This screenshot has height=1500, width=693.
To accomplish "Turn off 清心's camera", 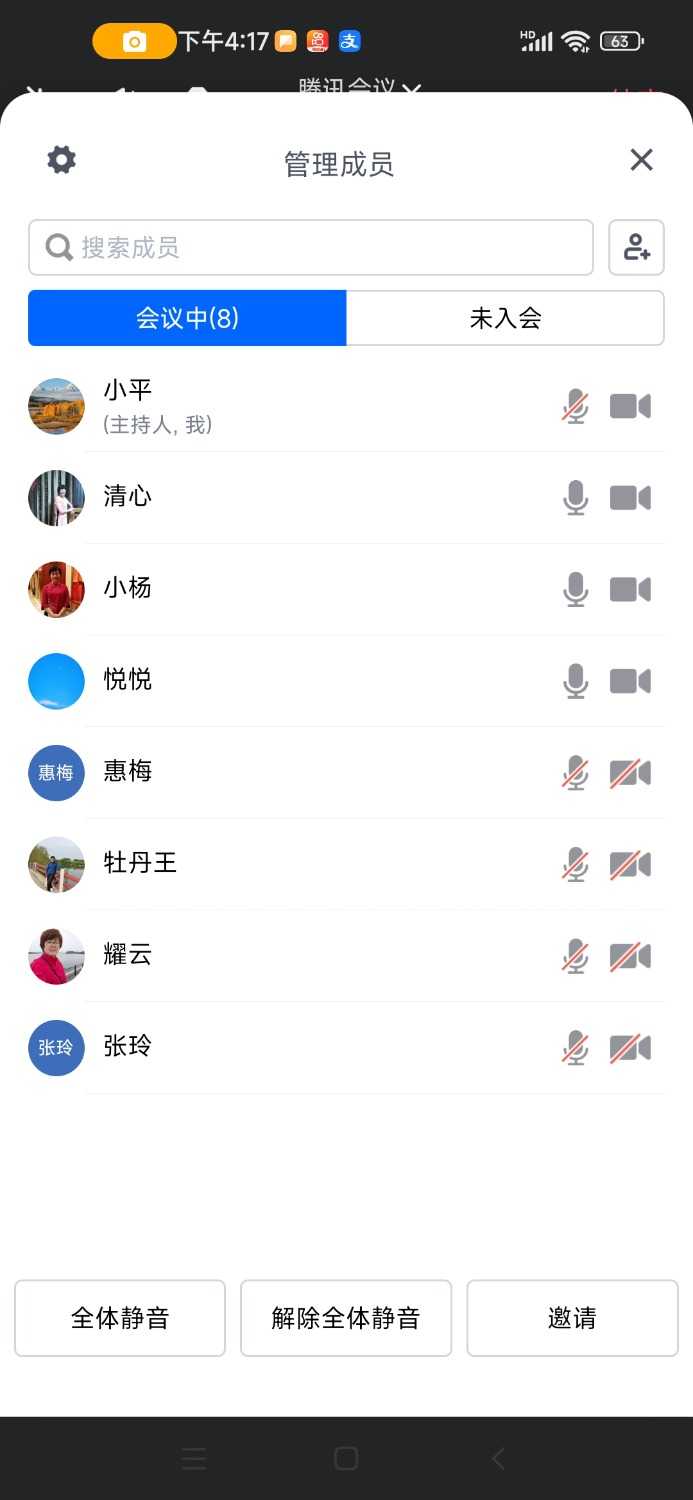I will [x=631, y=498].
